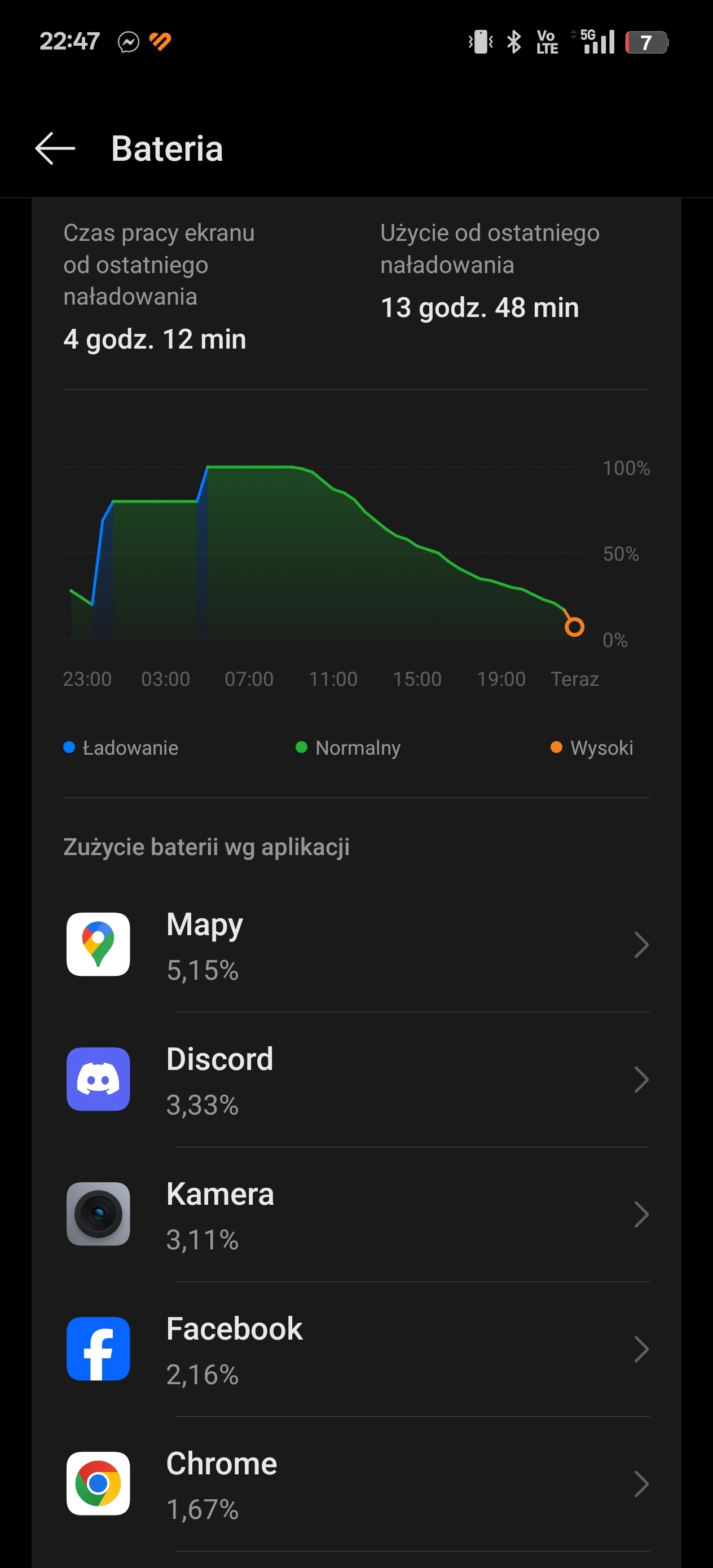Open Discord battery usage details
This screenshot has width=713, height=1568.
click(356, 1080)
